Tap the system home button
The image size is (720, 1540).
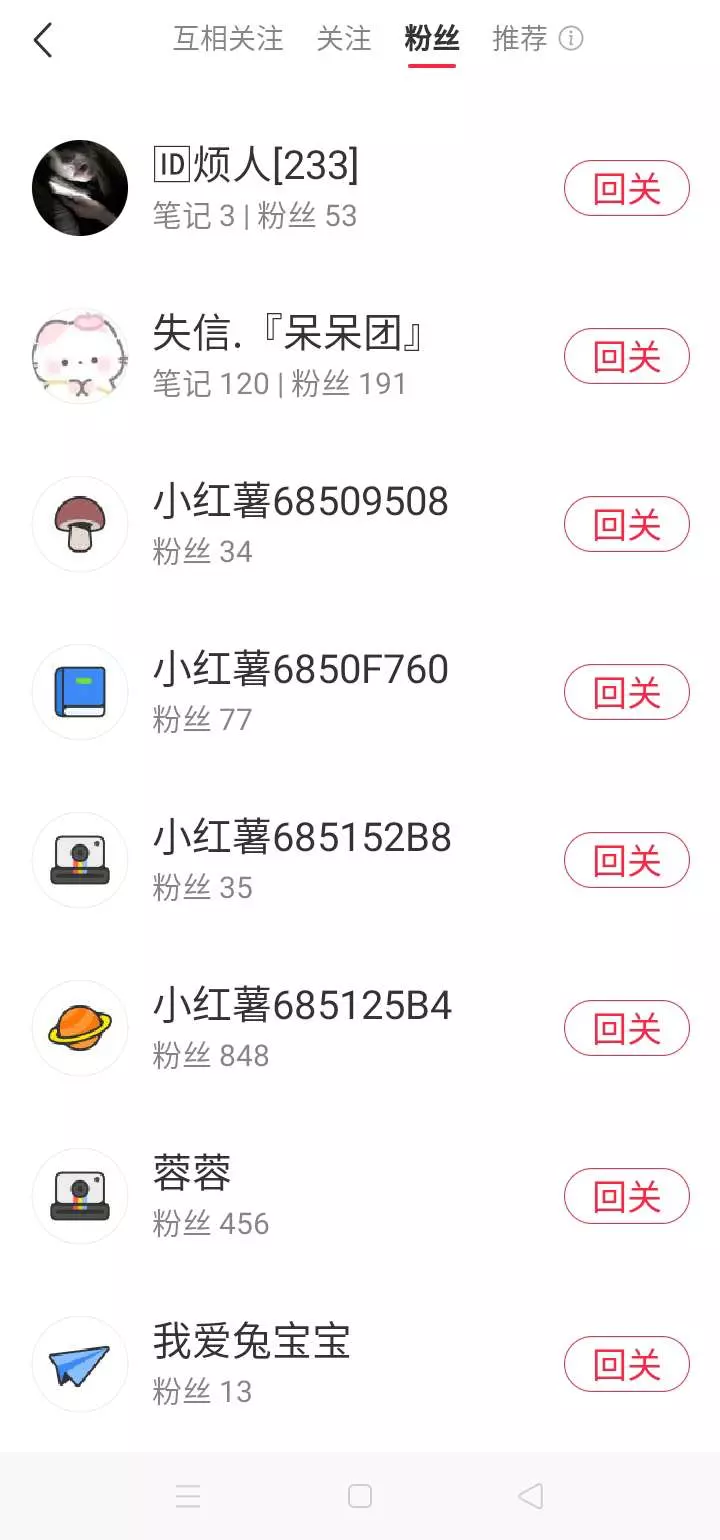pos(360,1496)
